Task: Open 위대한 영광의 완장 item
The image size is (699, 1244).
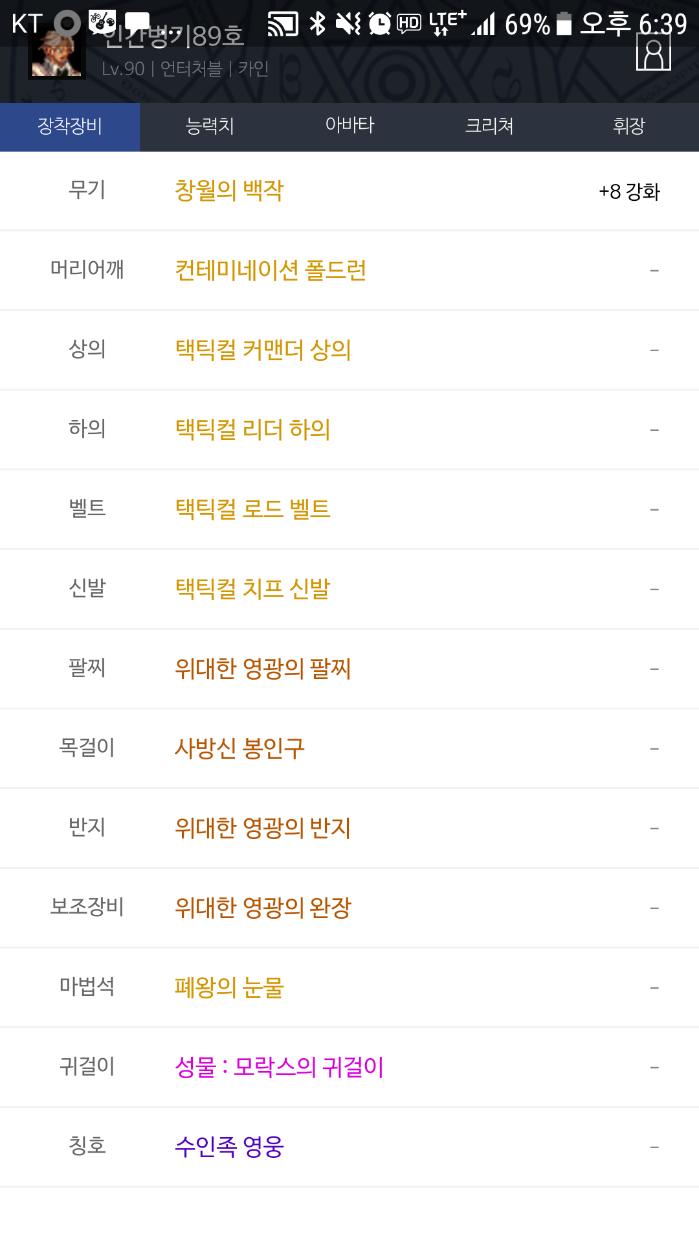Action: click(263, 908)
